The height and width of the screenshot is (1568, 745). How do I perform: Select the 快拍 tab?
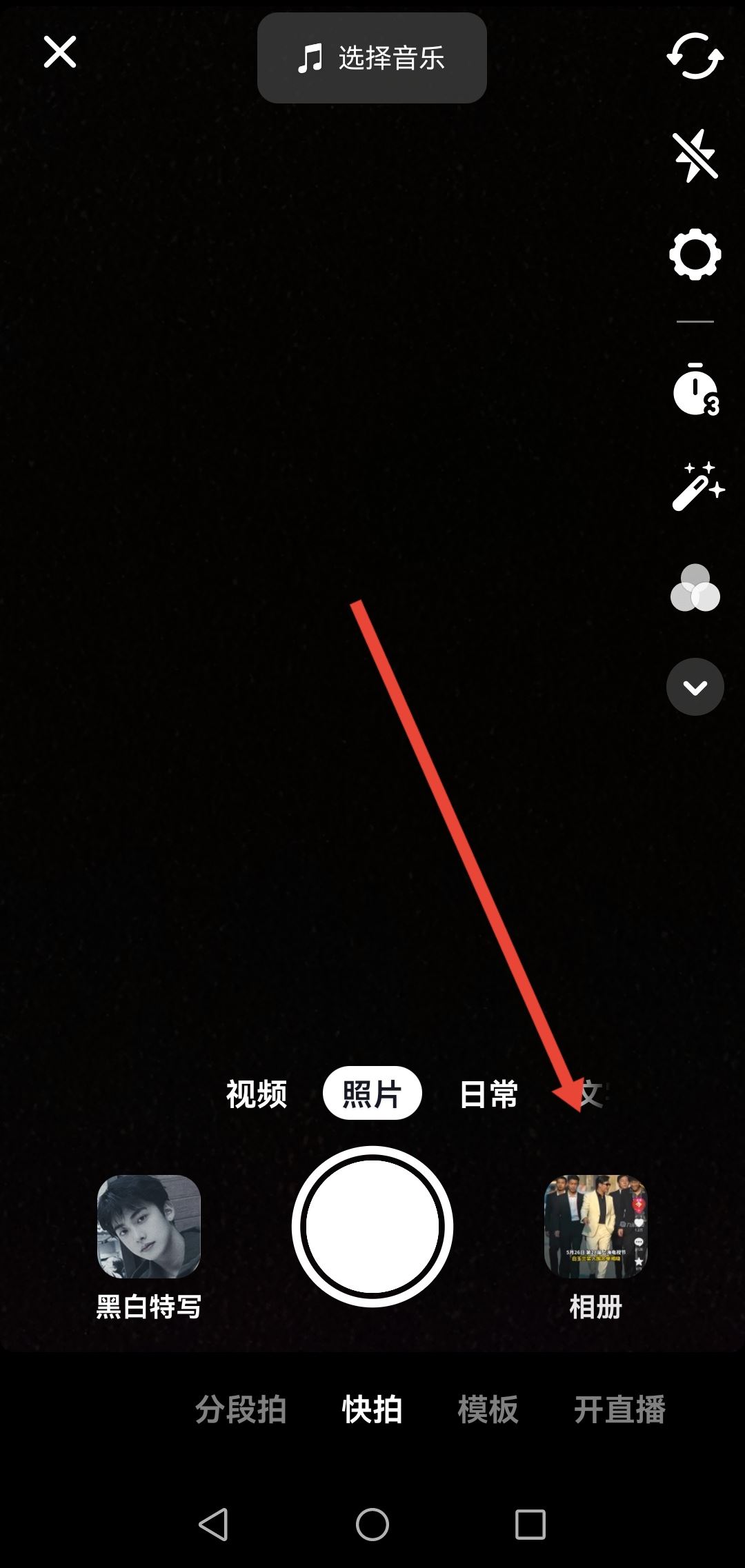click(x=372, y=1409)
